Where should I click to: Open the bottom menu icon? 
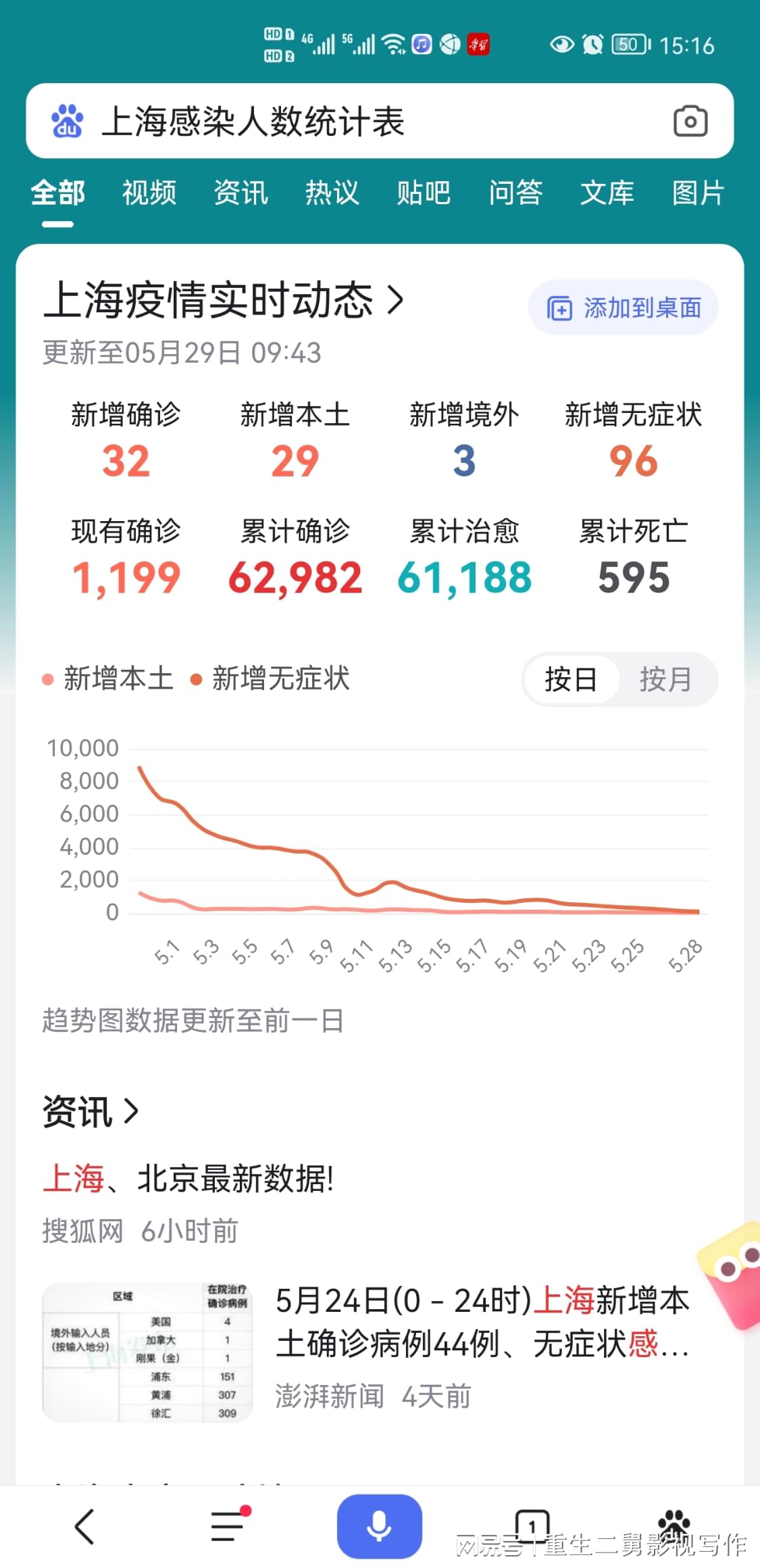228,1526
